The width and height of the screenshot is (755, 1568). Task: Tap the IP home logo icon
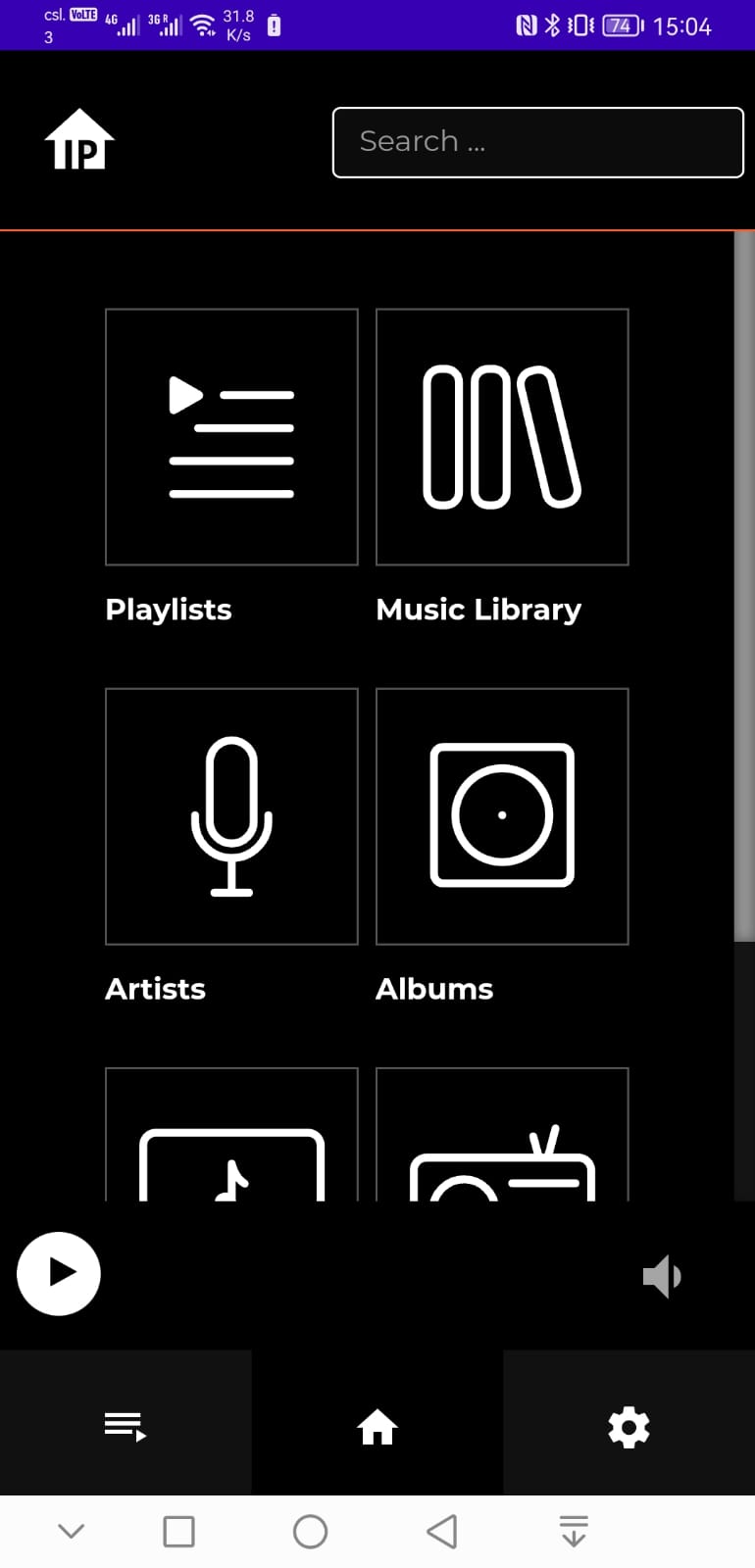pos(79,141)
